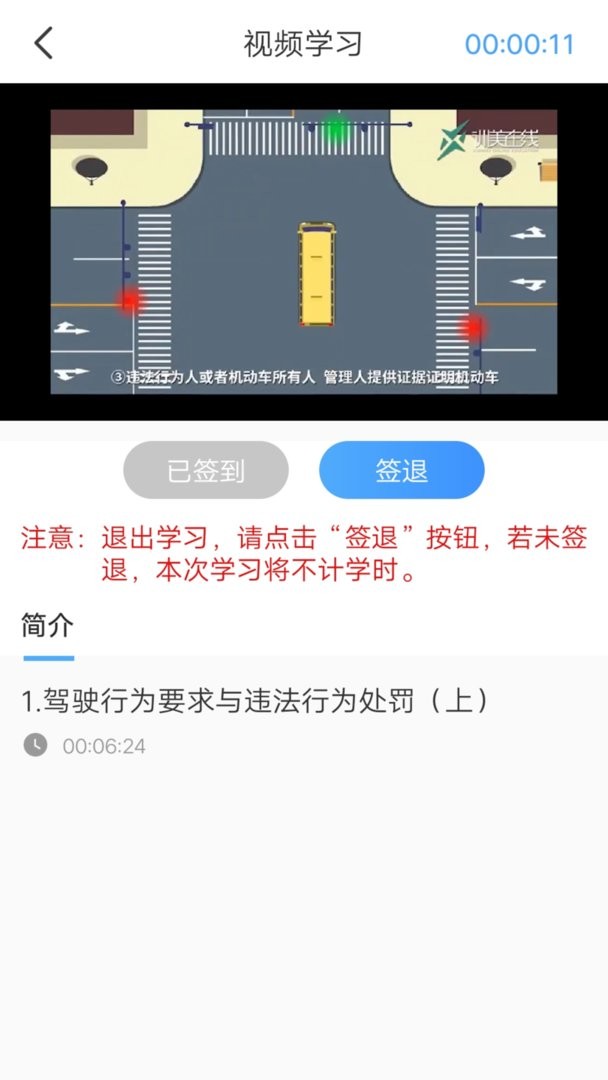Open lesson 1.驾驶行为要求与违法行为处罚（上）
The height and width of the screenshot is (1080, 608).
tap(256, 701)
